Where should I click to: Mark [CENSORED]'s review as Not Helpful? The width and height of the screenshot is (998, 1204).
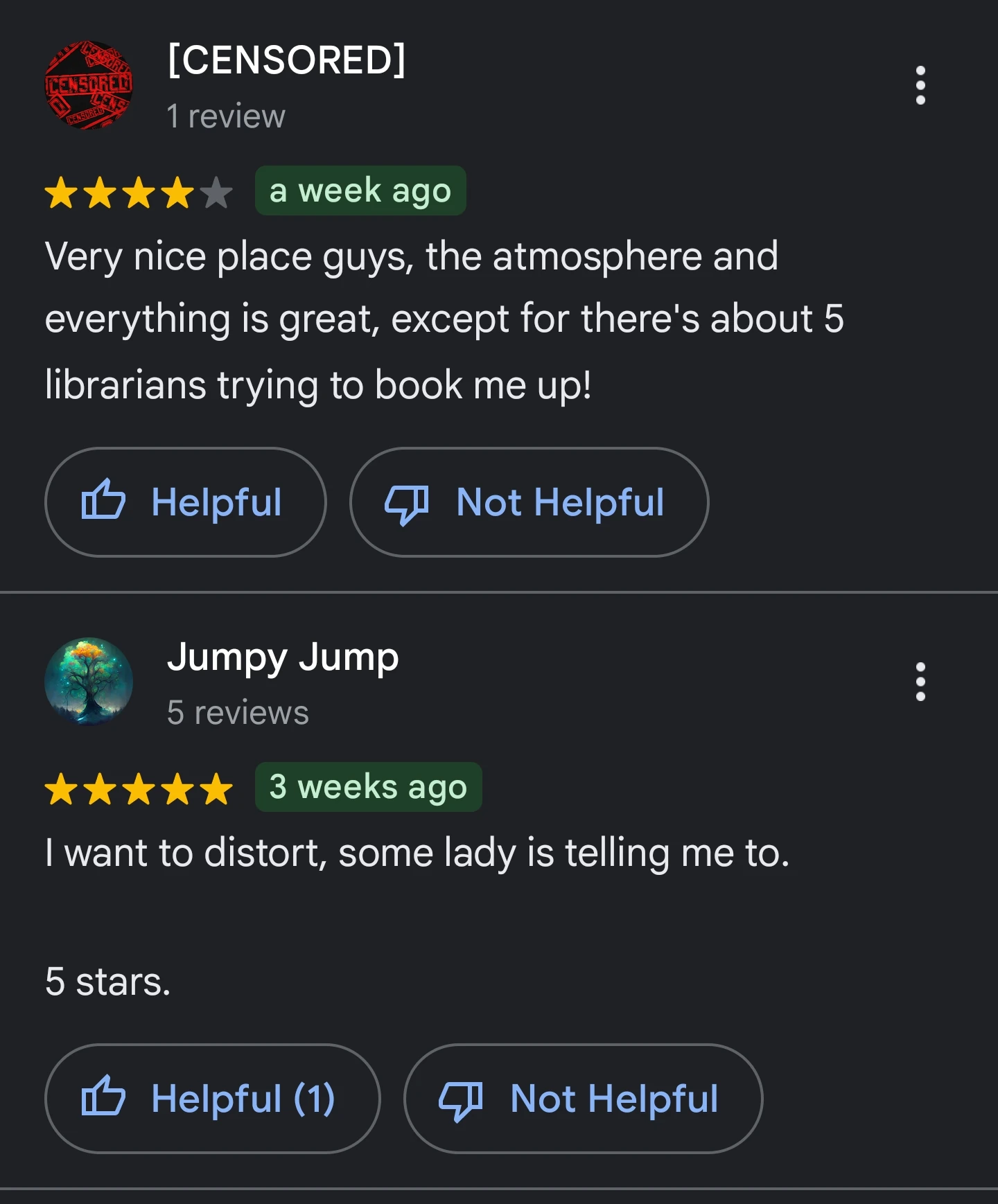(x=529, y=502)
